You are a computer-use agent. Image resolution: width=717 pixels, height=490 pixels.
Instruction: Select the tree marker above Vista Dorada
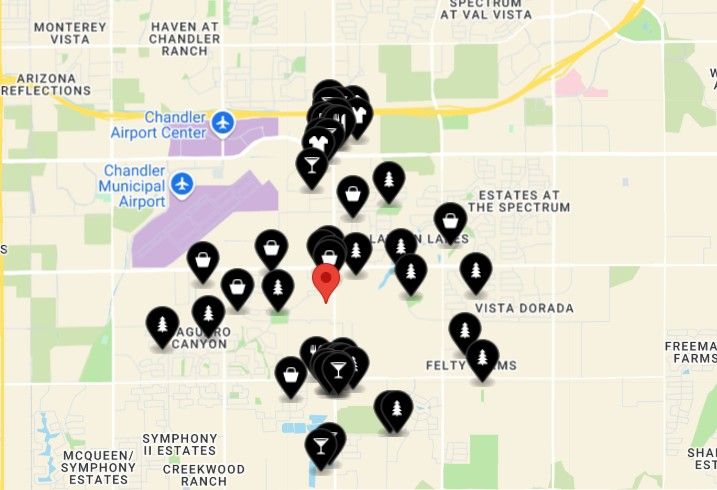[x=475, y=270]
